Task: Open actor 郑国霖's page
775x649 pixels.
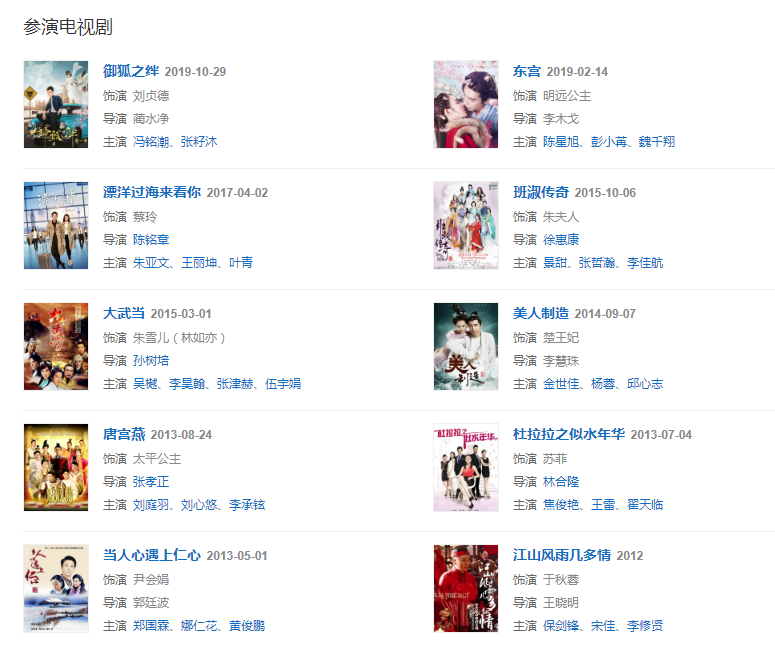Action: pos(151,625)
